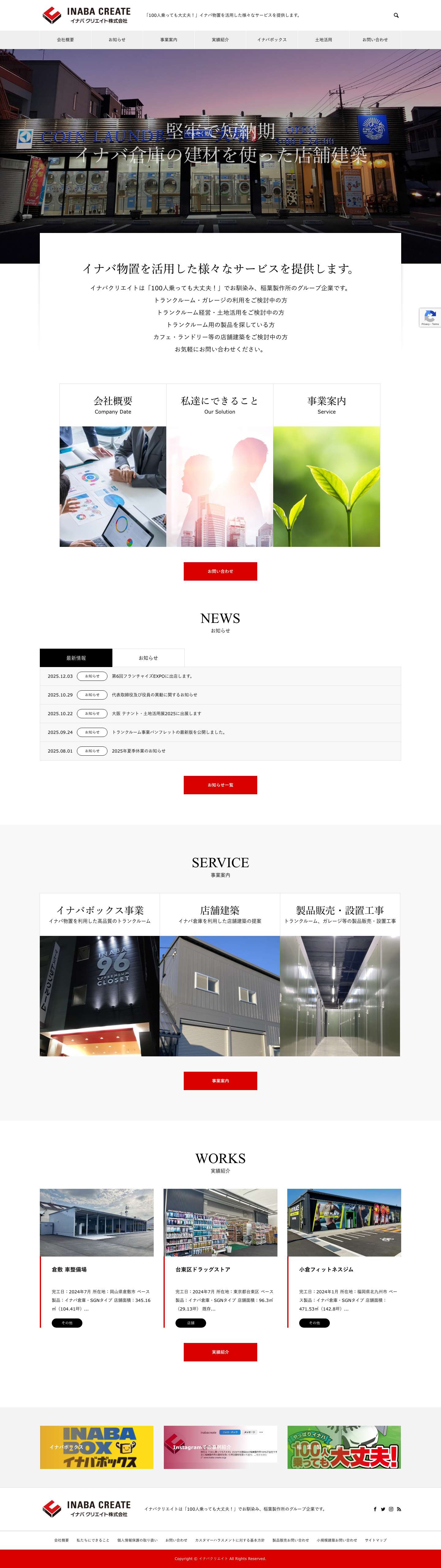This screenshot has height=1568, width=441.
Task: Open 会社概要 in the top navigation
Action: tap(65, 40)
